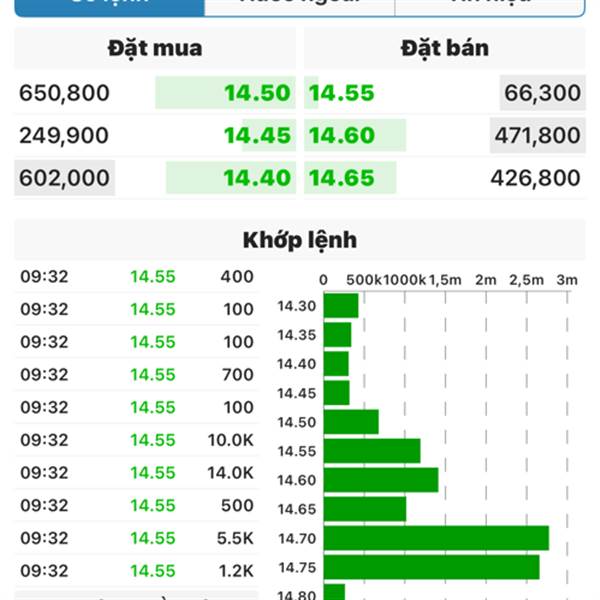Select the first tab on the left
This screenshot has height=600, width=600.
(110, 5)
